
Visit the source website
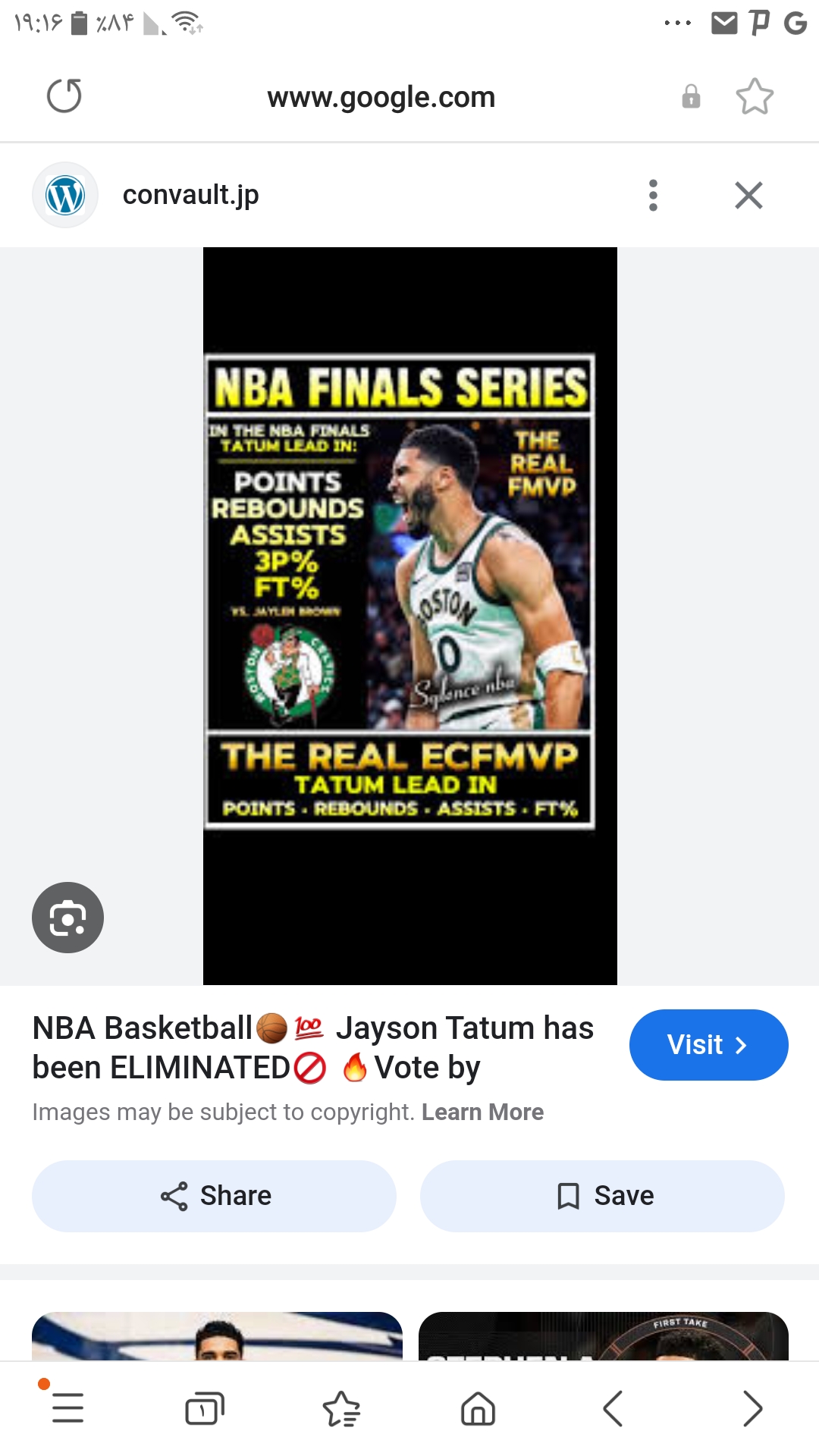(708, 1044)
